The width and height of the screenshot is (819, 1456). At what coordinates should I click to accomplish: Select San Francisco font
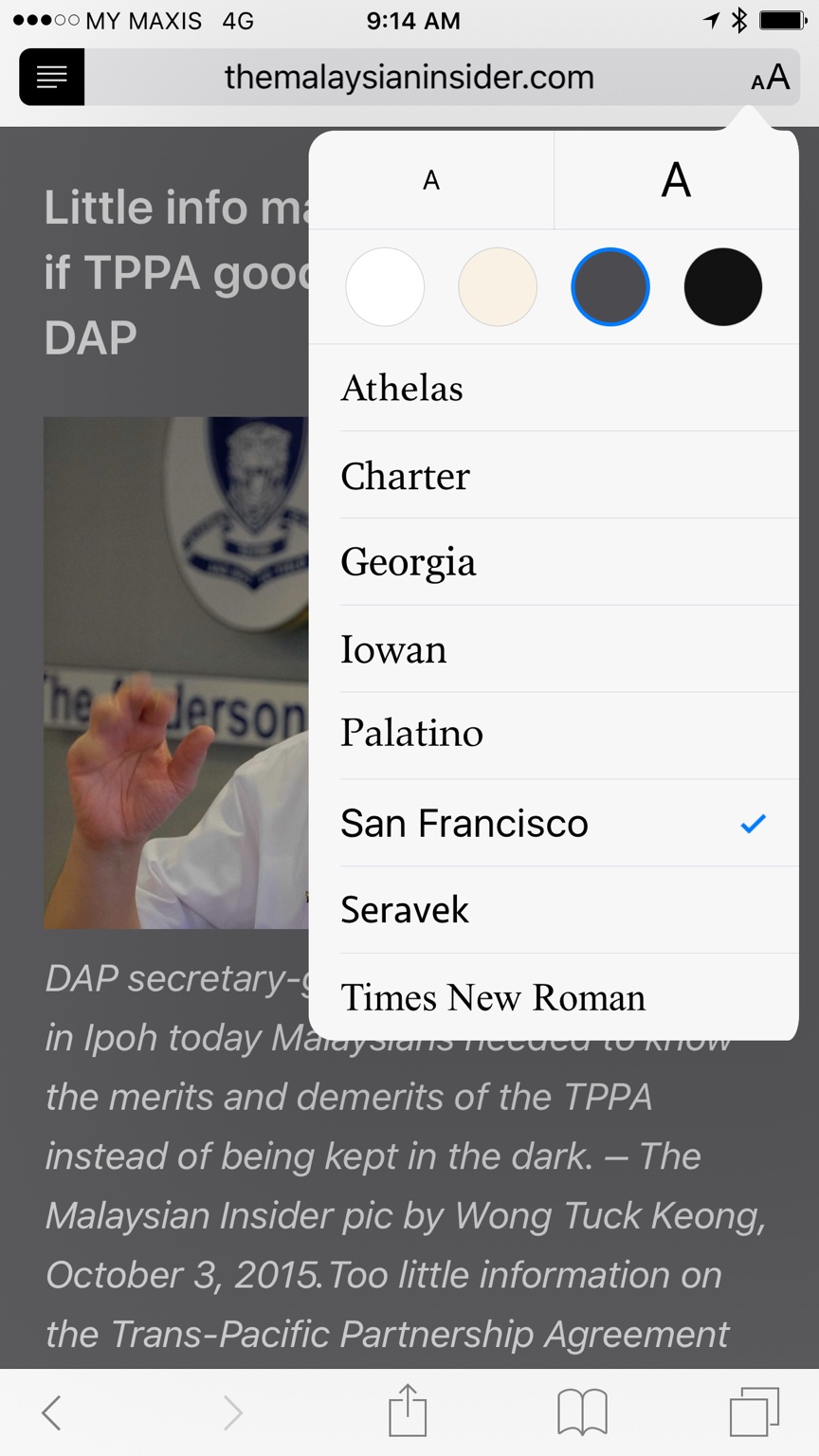(554, 823)
